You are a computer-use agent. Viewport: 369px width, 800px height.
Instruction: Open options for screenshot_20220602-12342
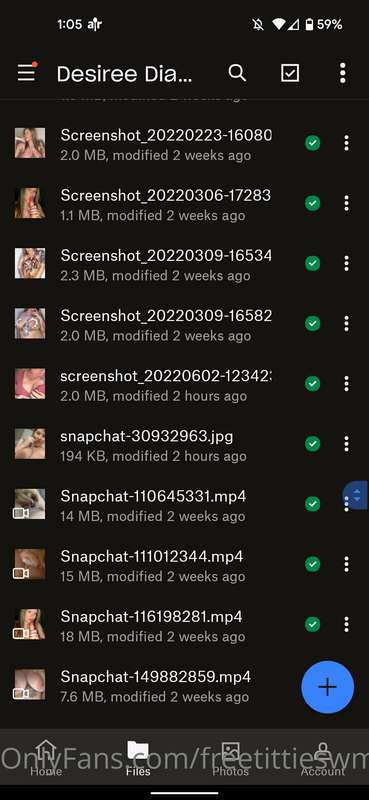(347, 384)
